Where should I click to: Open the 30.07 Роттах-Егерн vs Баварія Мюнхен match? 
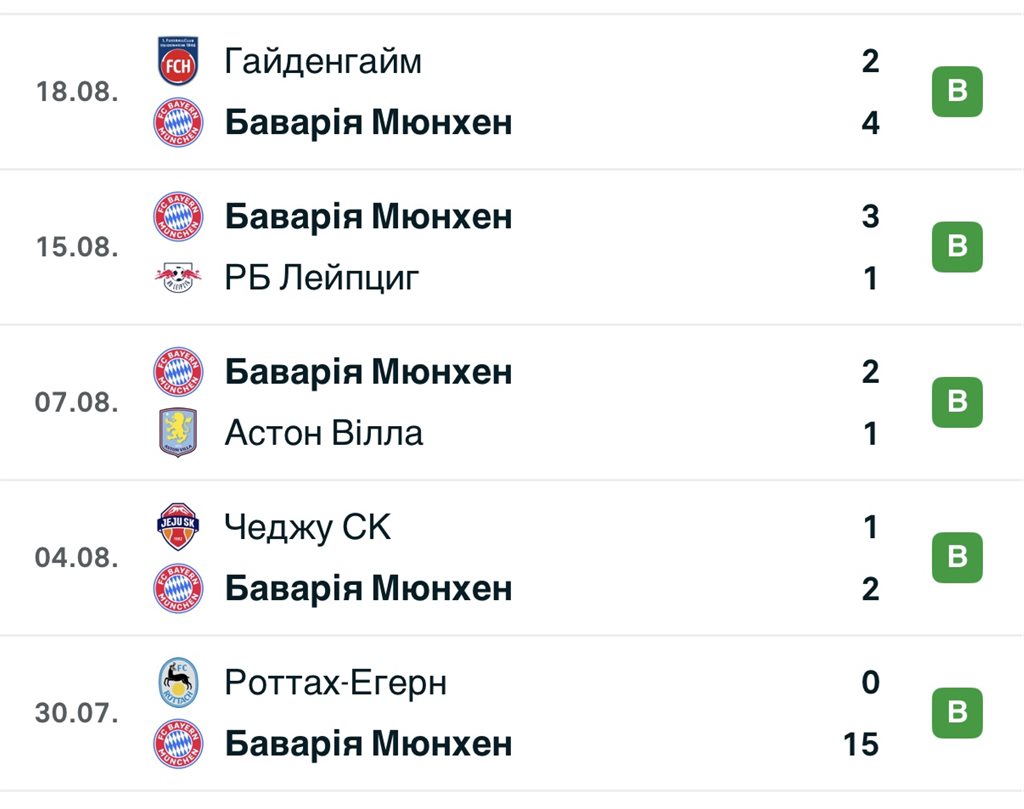512,713
